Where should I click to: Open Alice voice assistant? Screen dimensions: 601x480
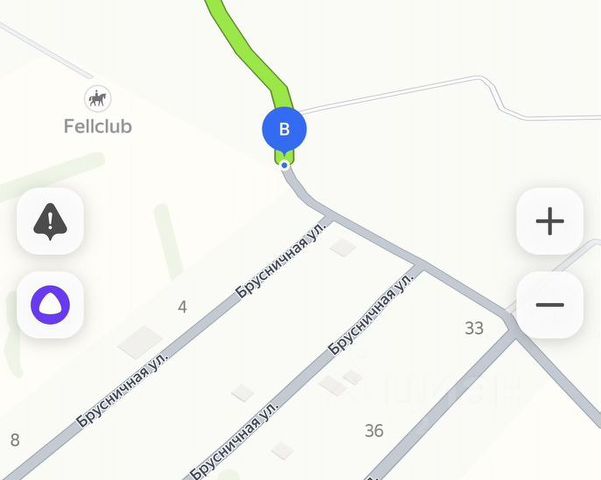[50, 305]
